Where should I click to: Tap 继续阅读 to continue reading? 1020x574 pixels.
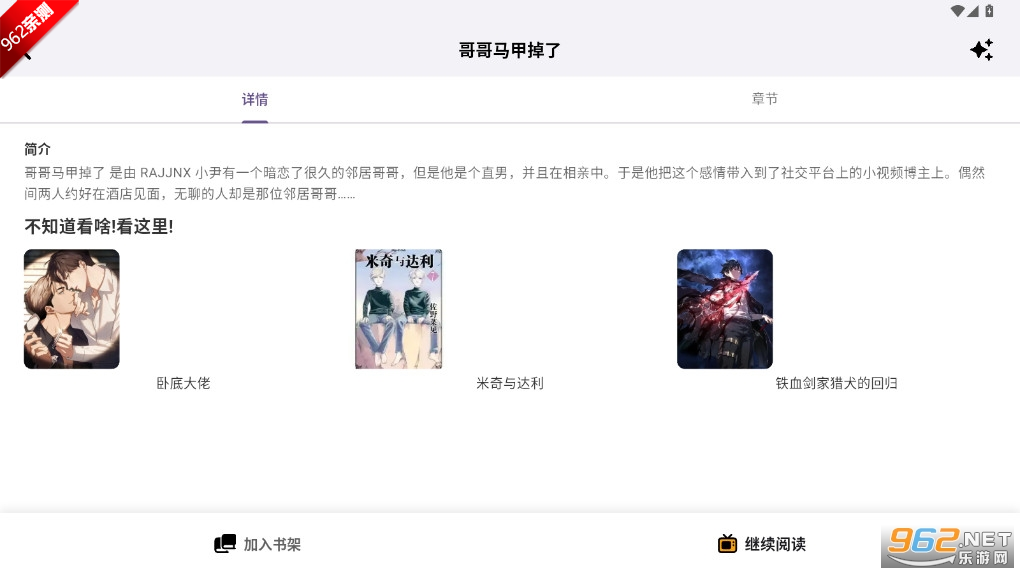coord(762,544)
